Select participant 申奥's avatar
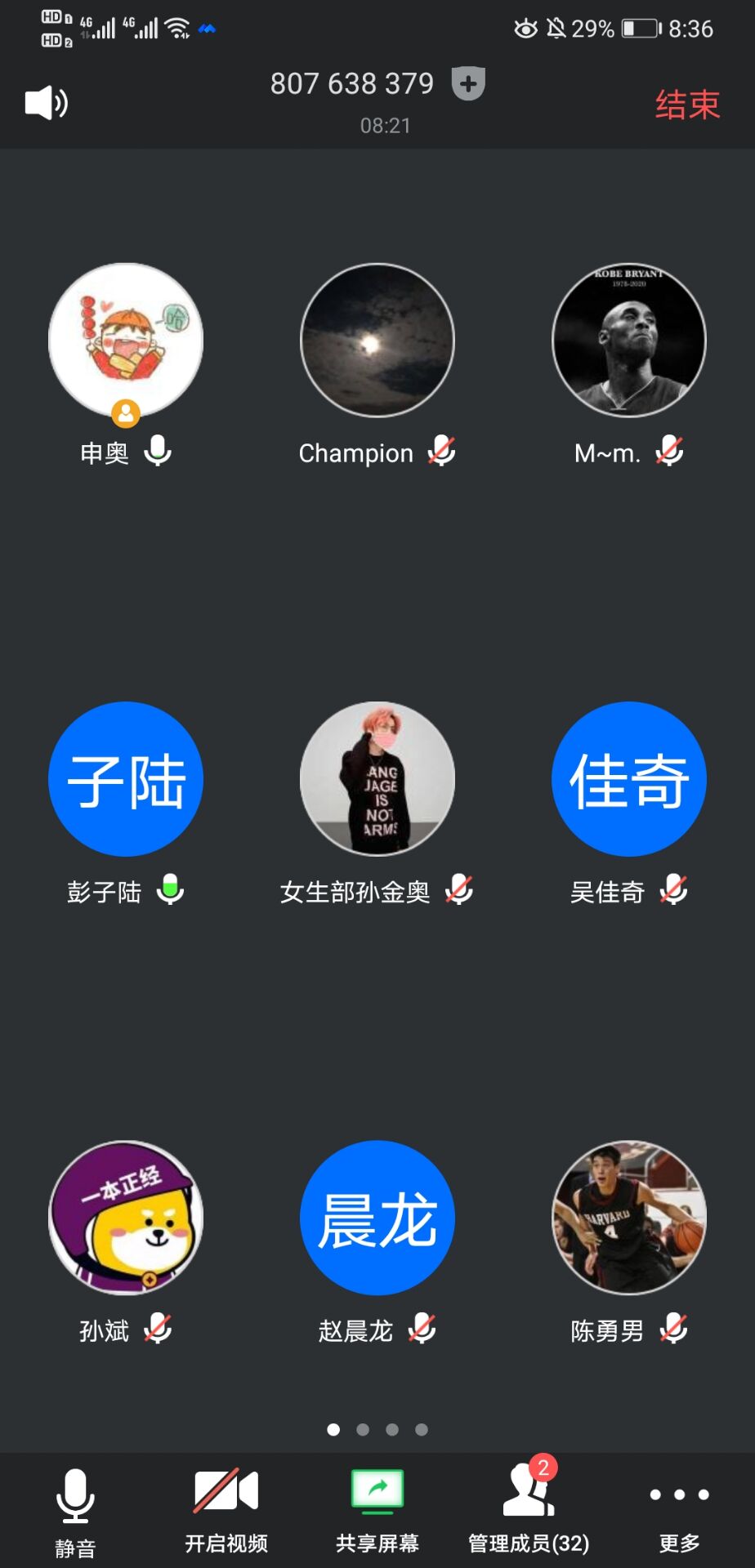The image size is (755, 1568). tap(126, 340)
